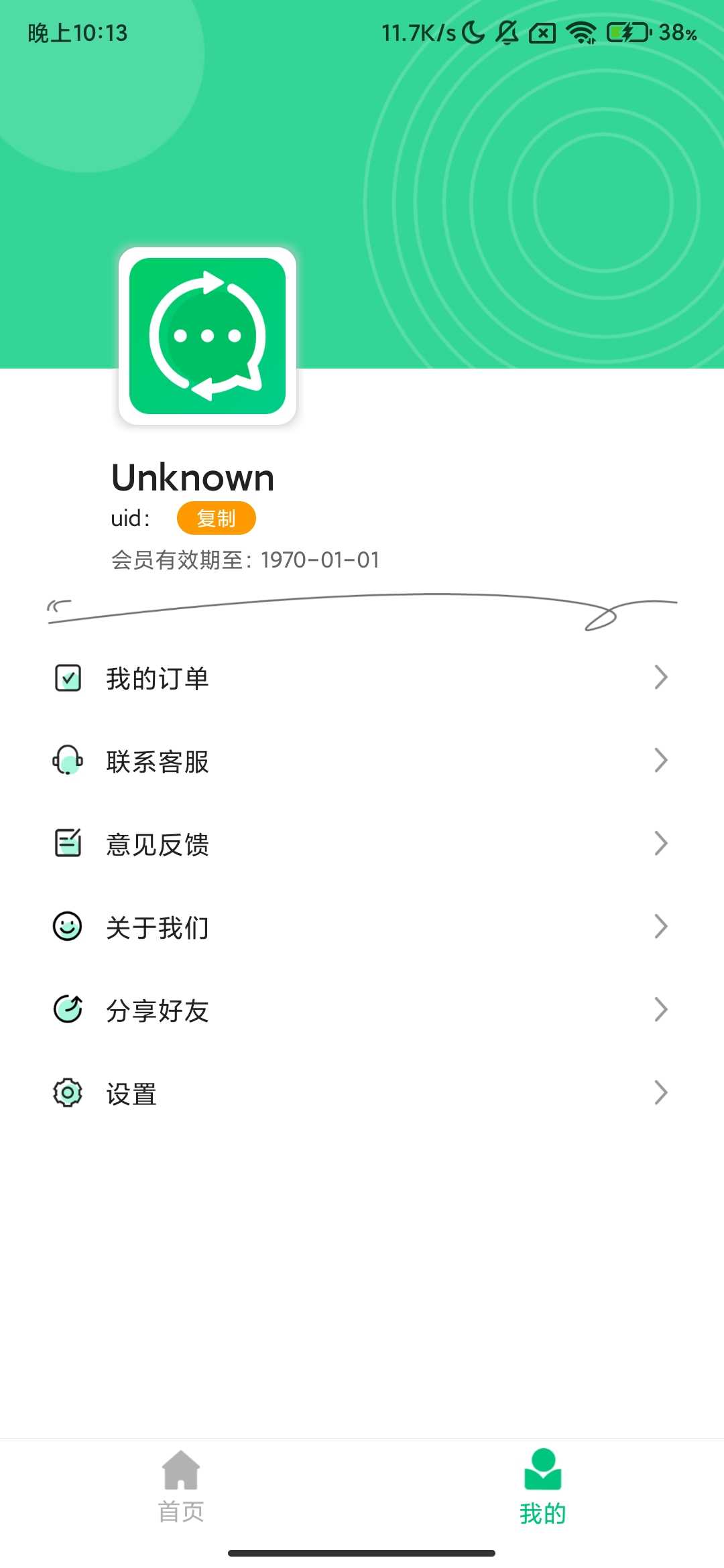Screen dimensions: 724x1568
Task: Tap the 意见反馈 feedback pencil icon
Action: click(x=67, y=844)
